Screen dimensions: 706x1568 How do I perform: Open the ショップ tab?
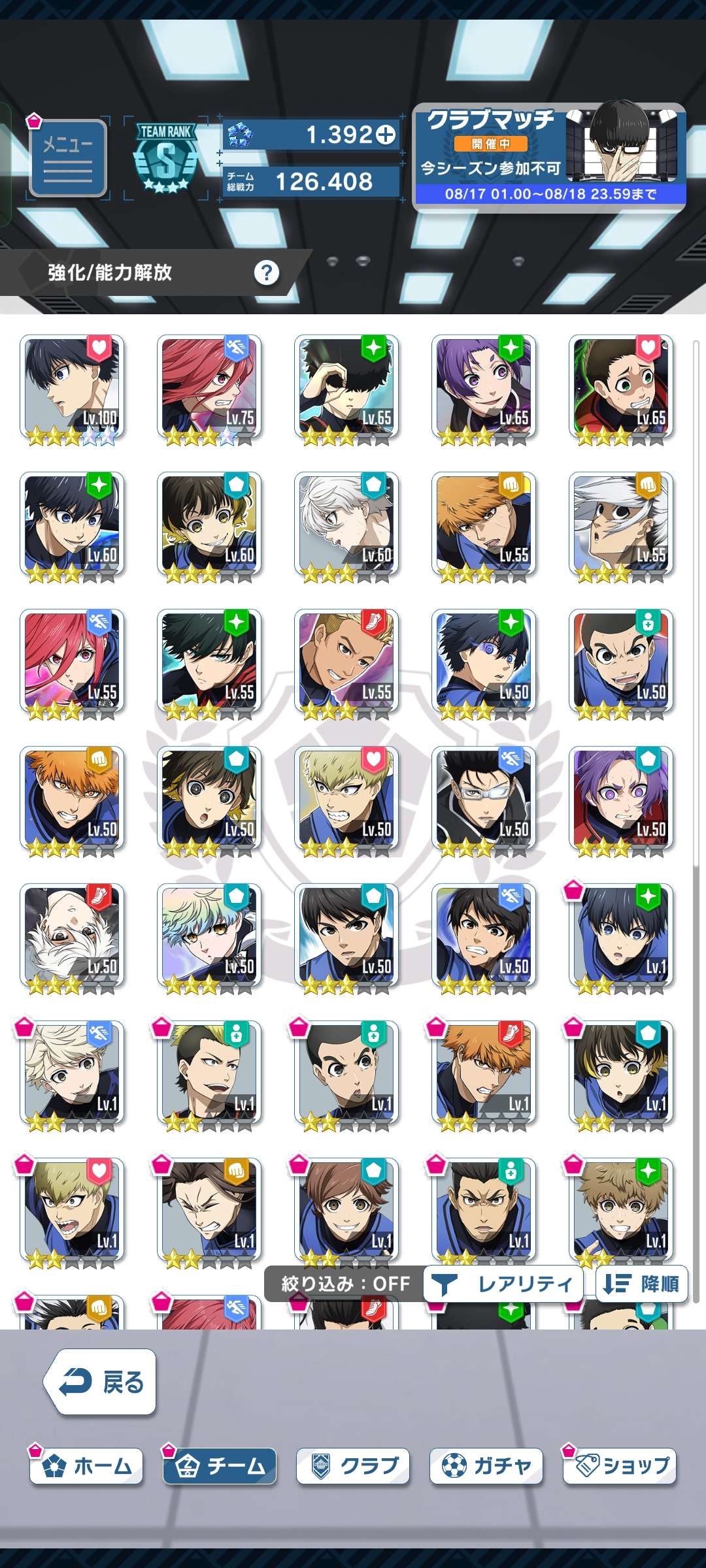[620, 1466]
